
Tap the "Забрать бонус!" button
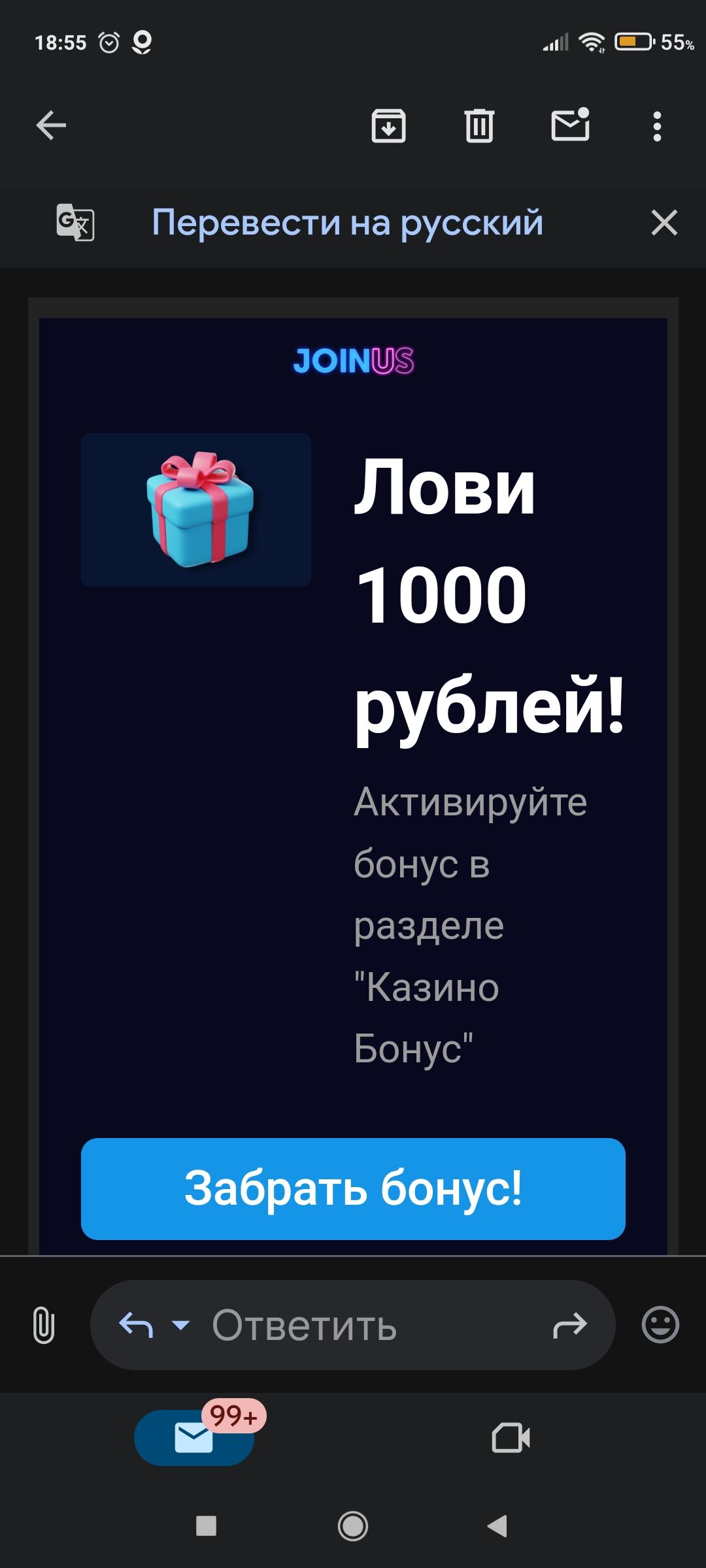tap(353, 1188)
